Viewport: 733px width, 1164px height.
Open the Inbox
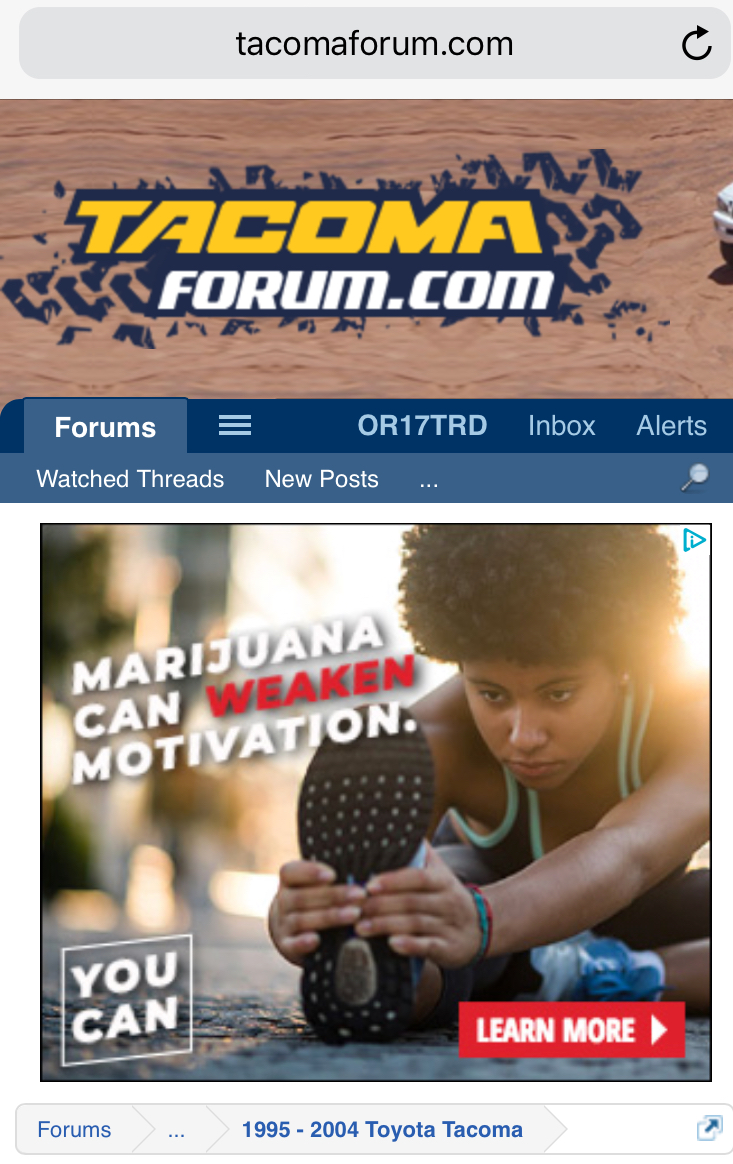(561, 426)
